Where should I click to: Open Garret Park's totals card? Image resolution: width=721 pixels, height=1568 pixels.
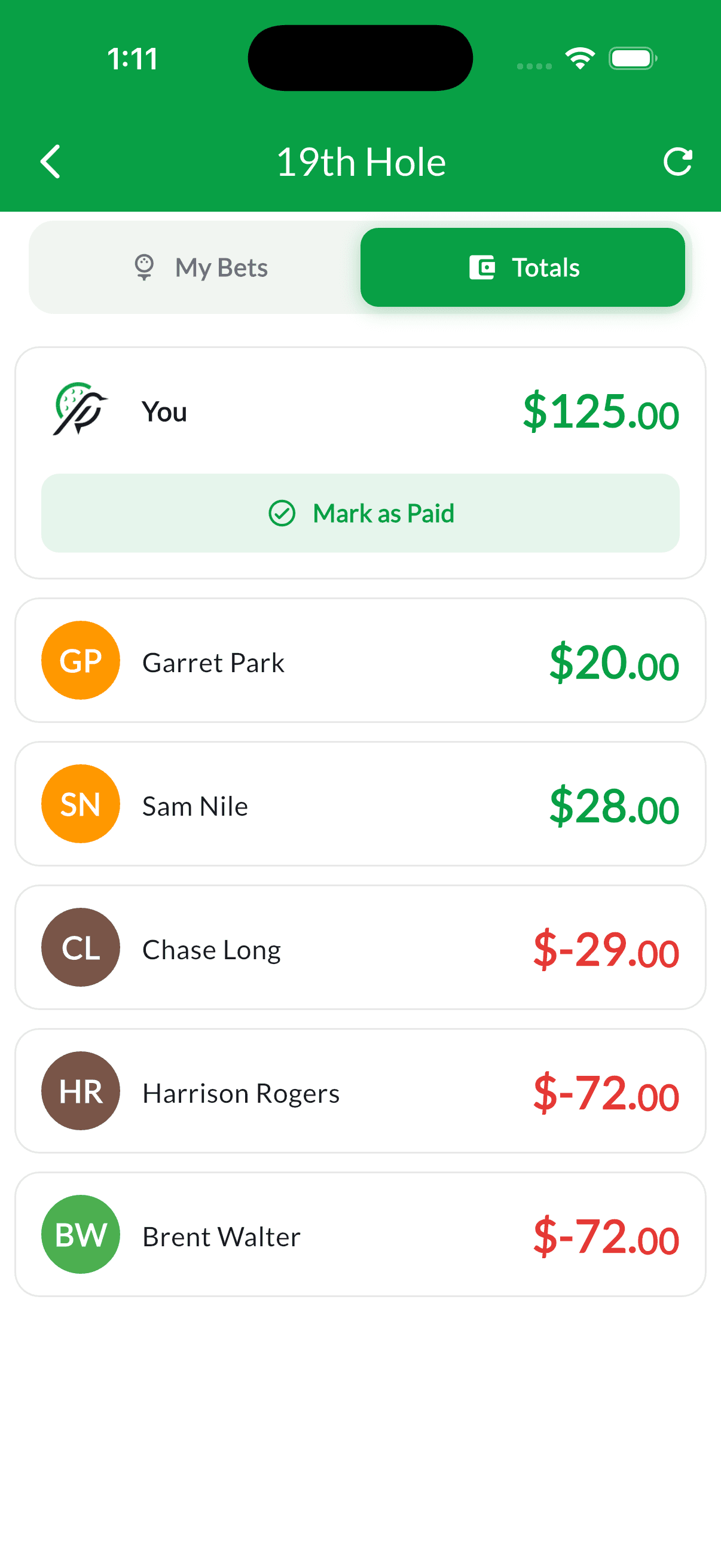(360, 660)
